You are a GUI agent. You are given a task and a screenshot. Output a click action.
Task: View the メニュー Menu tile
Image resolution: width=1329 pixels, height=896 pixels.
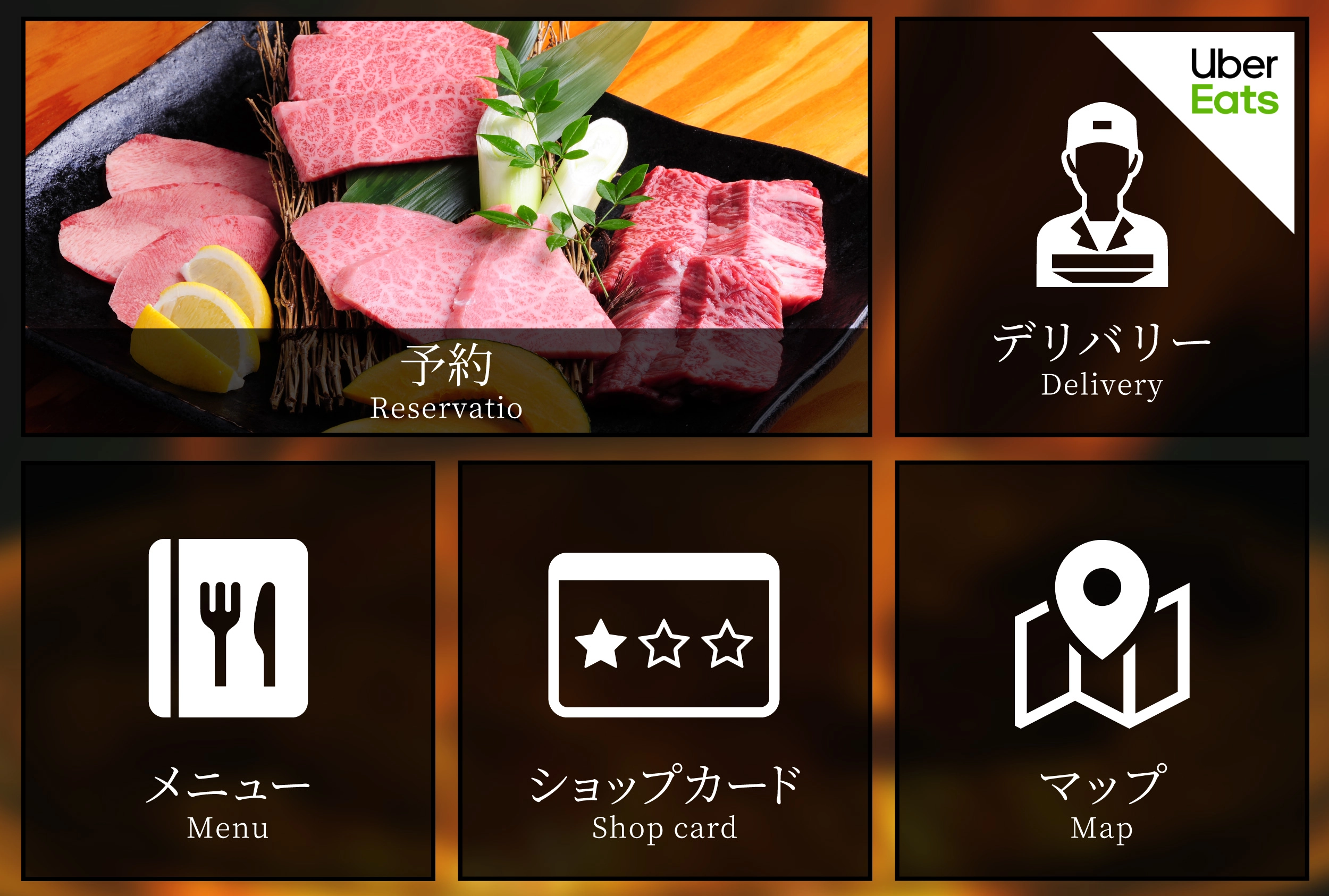click(228, 670)
